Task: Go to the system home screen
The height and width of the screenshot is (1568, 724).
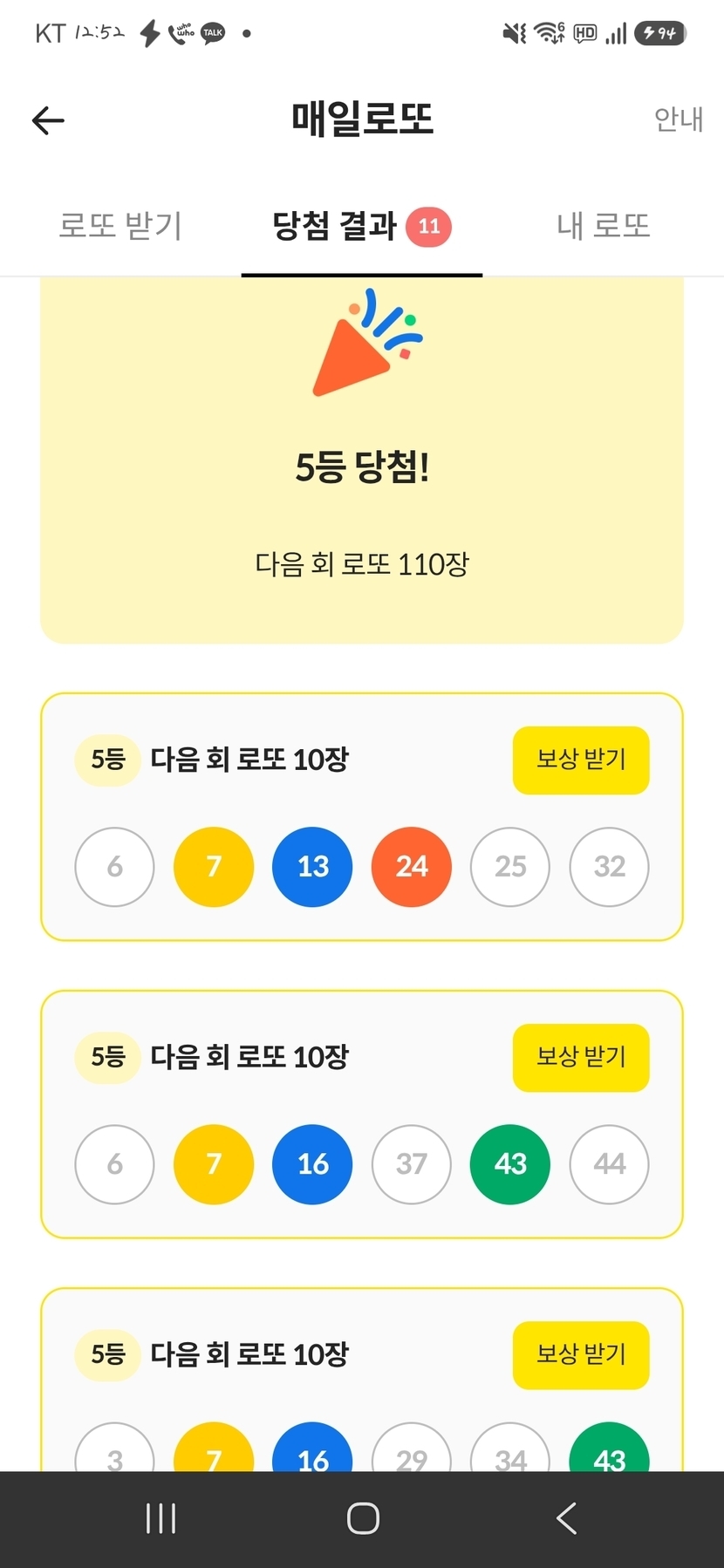Action: [x=363, y=1518]
